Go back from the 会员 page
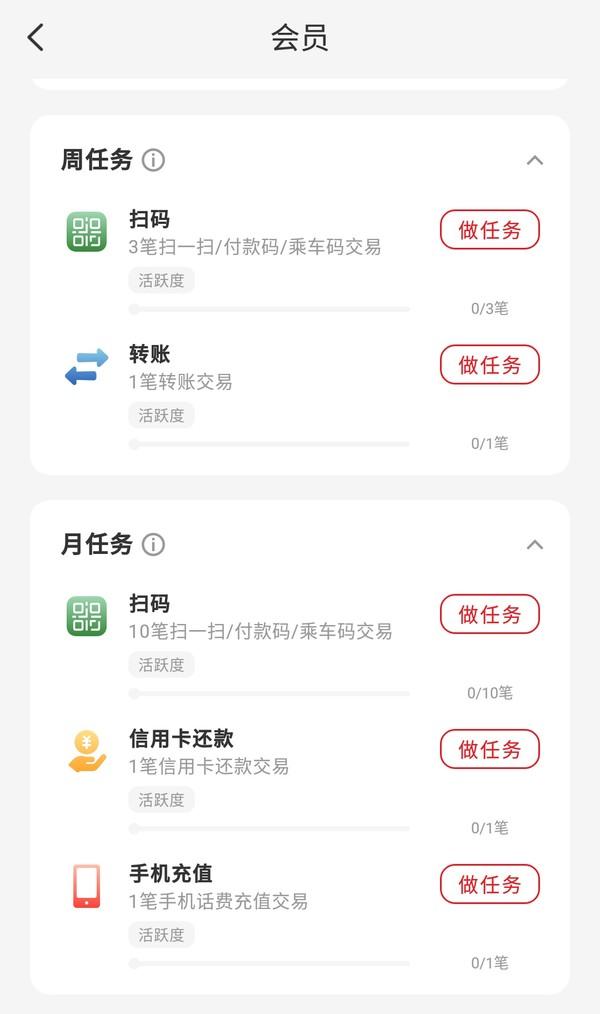The width and height of the screenshot is (600, 1014). [36, 38]
